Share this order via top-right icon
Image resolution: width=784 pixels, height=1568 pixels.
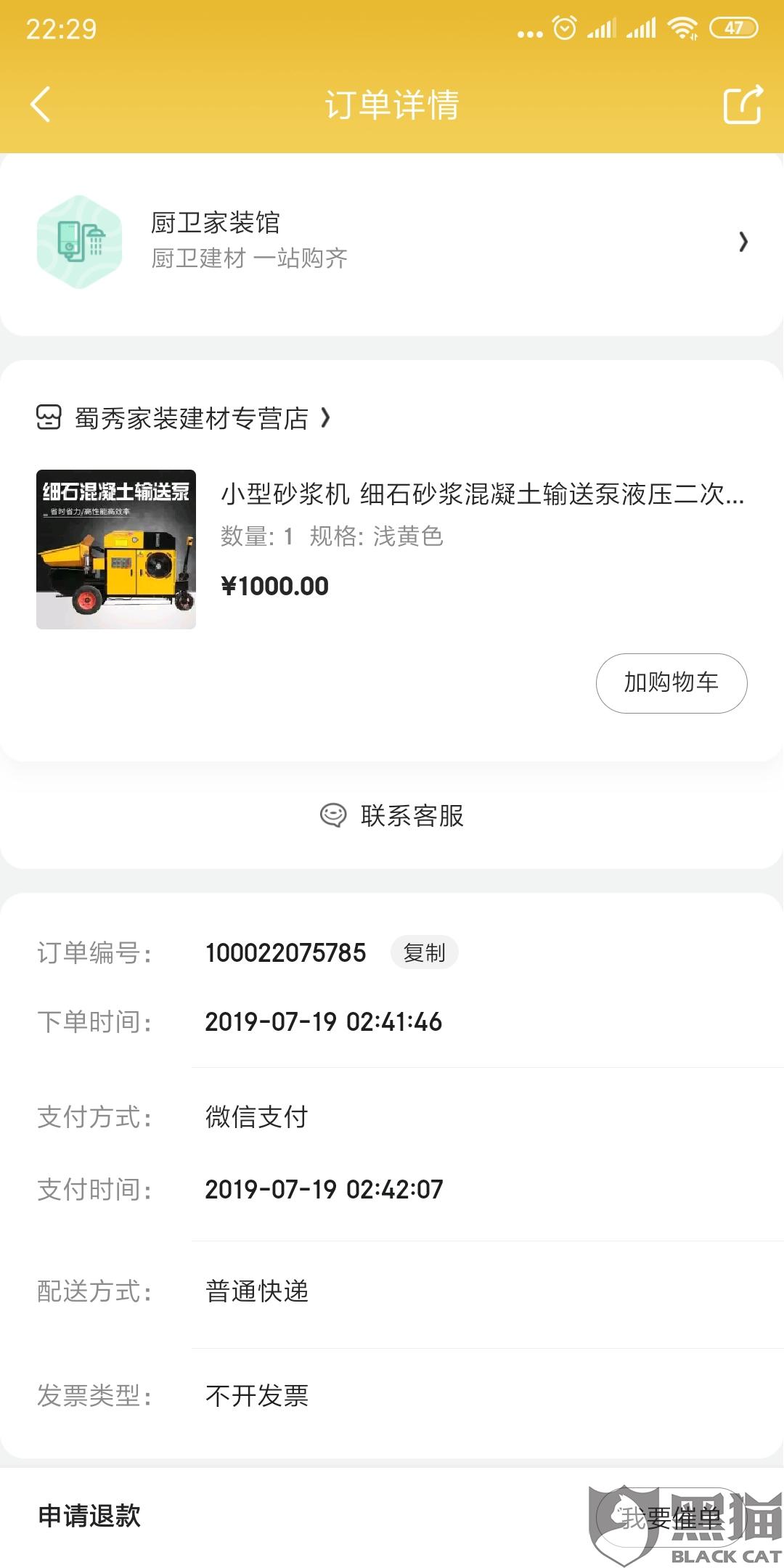coord(743,105)
